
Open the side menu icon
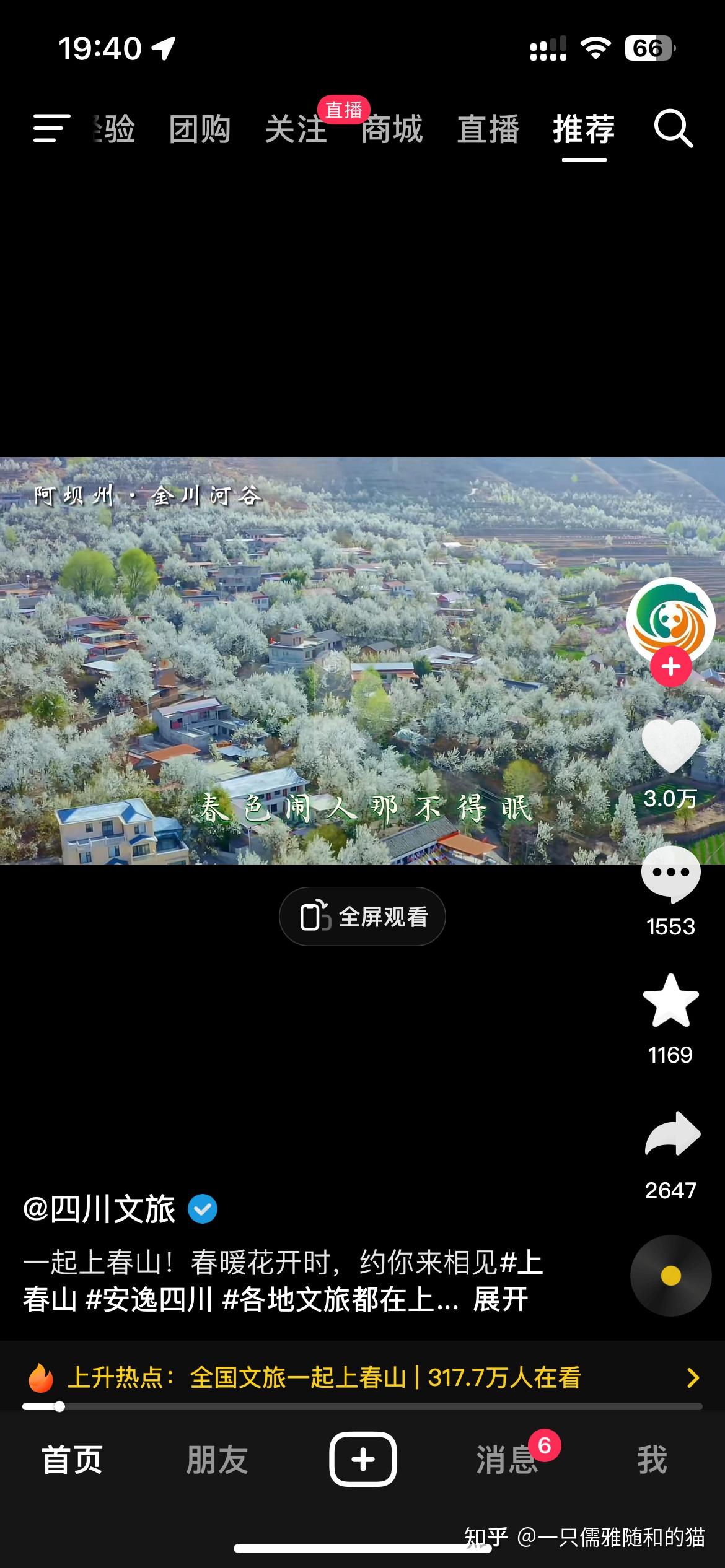51,128
